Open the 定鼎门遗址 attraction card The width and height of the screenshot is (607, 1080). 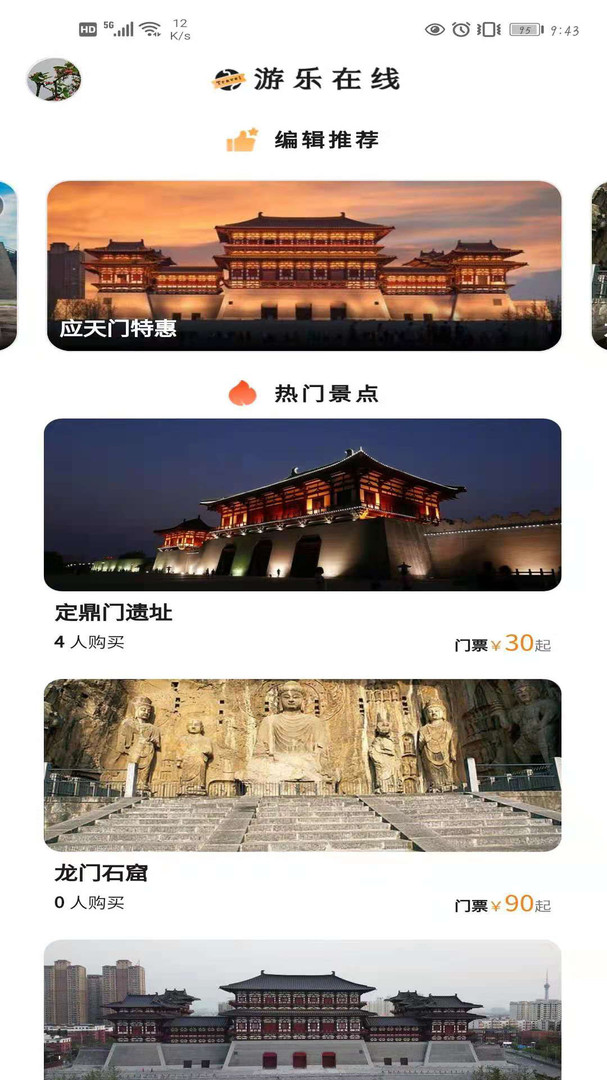click(302, 537)
